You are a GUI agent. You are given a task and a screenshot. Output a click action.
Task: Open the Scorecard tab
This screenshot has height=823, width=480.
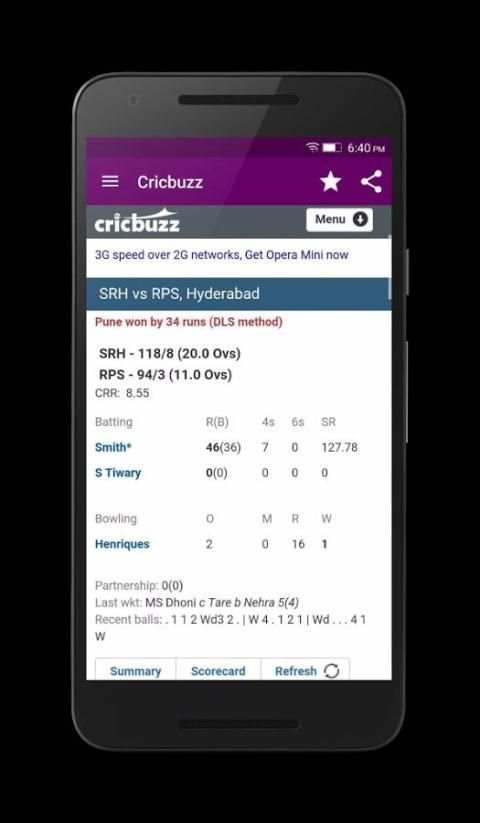(218, 671)
